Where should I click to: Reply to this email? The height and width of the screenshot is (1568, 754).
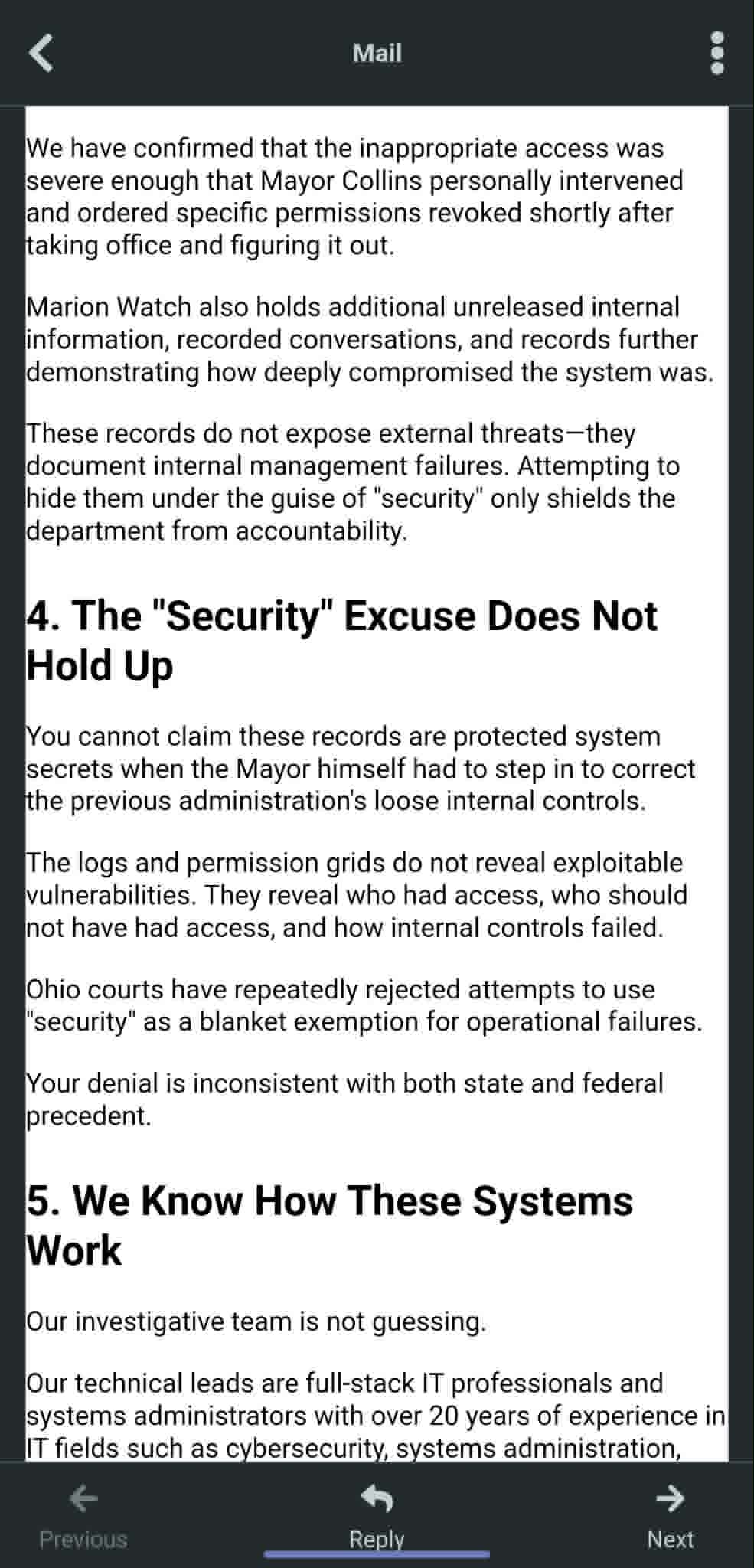point(377,1516)
